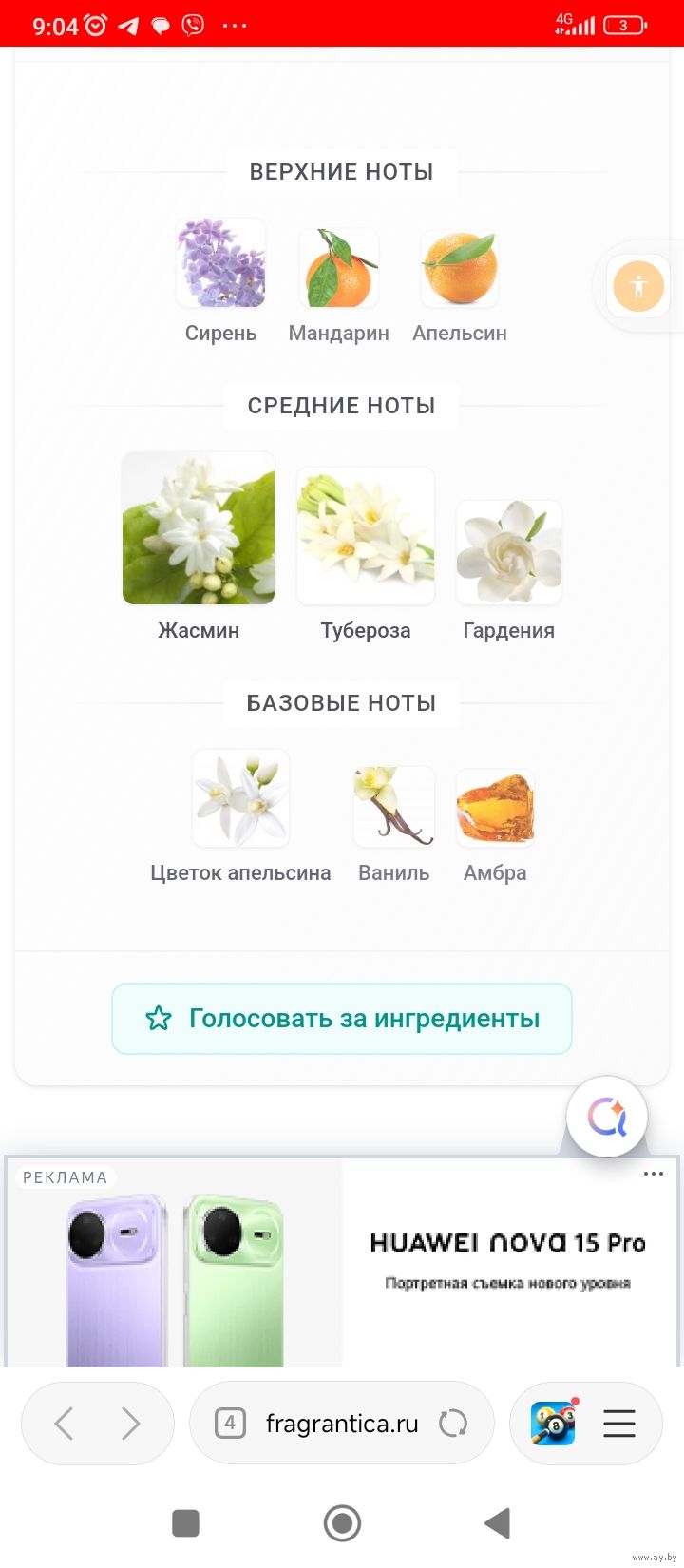This screenshot has width=684, height=1568.
Task: Select the Ваниль note
Action: click(394, 807)
